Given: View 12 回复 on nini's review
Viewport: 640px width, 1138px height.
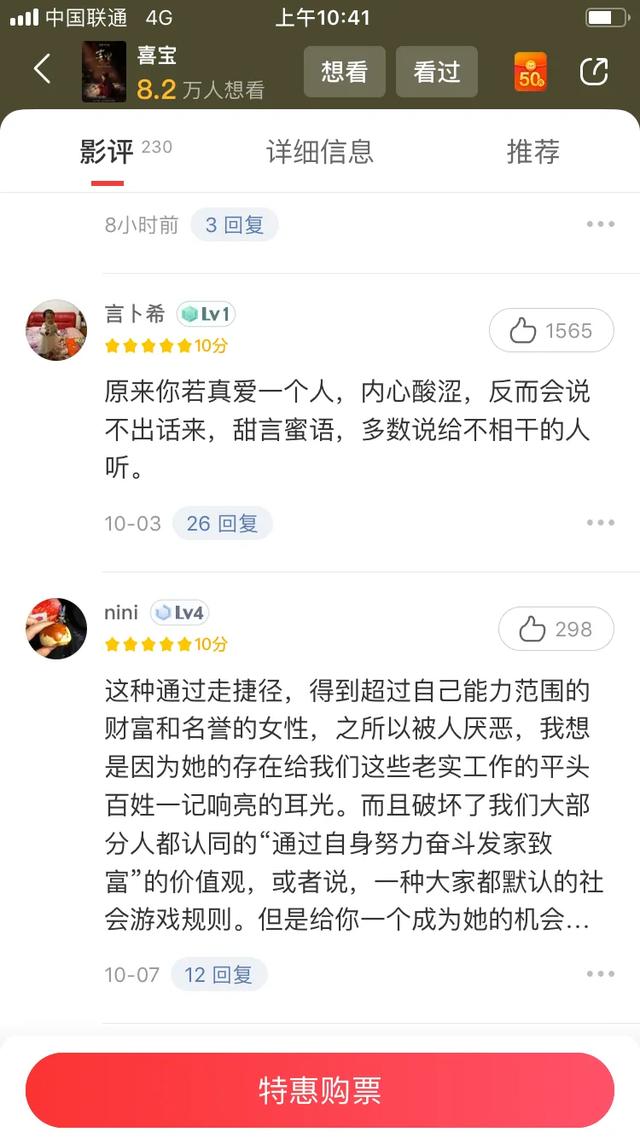Looking at the screenshot, I should (218, 974).
